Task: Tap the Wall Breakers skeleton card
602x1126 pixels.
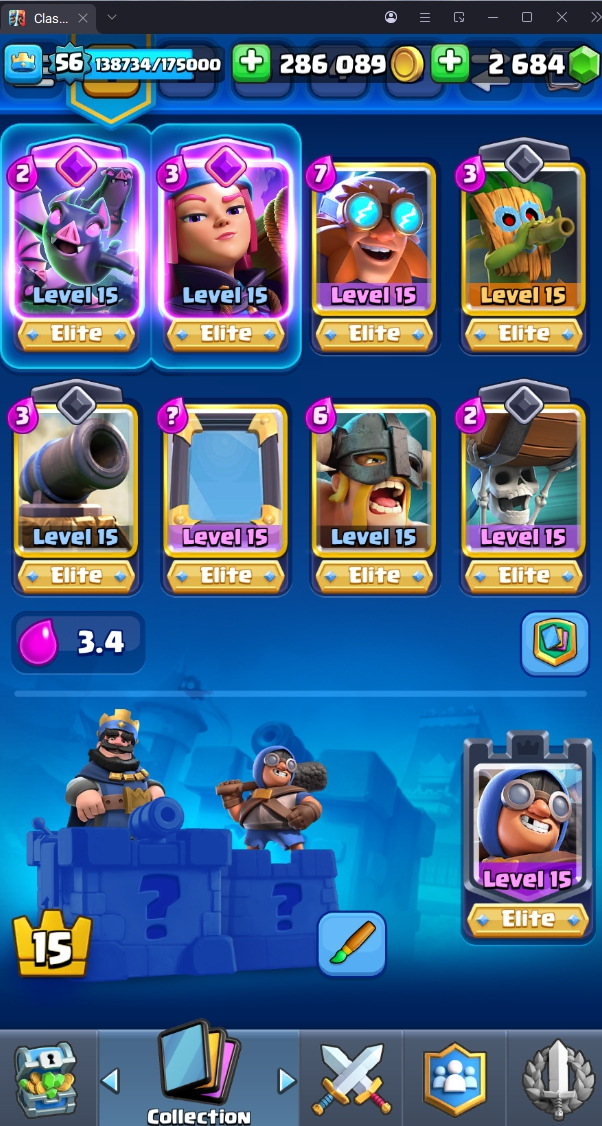Action: (x=523, y=482)
